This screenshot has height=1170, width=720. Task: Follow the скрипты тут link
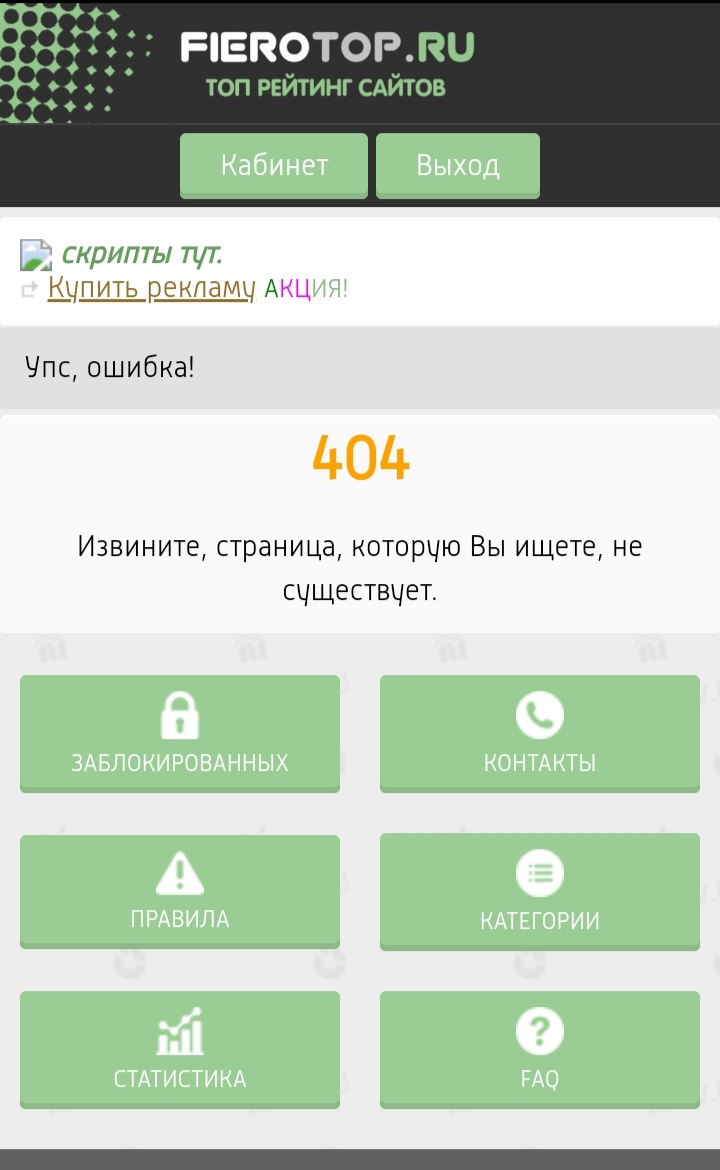141,254
